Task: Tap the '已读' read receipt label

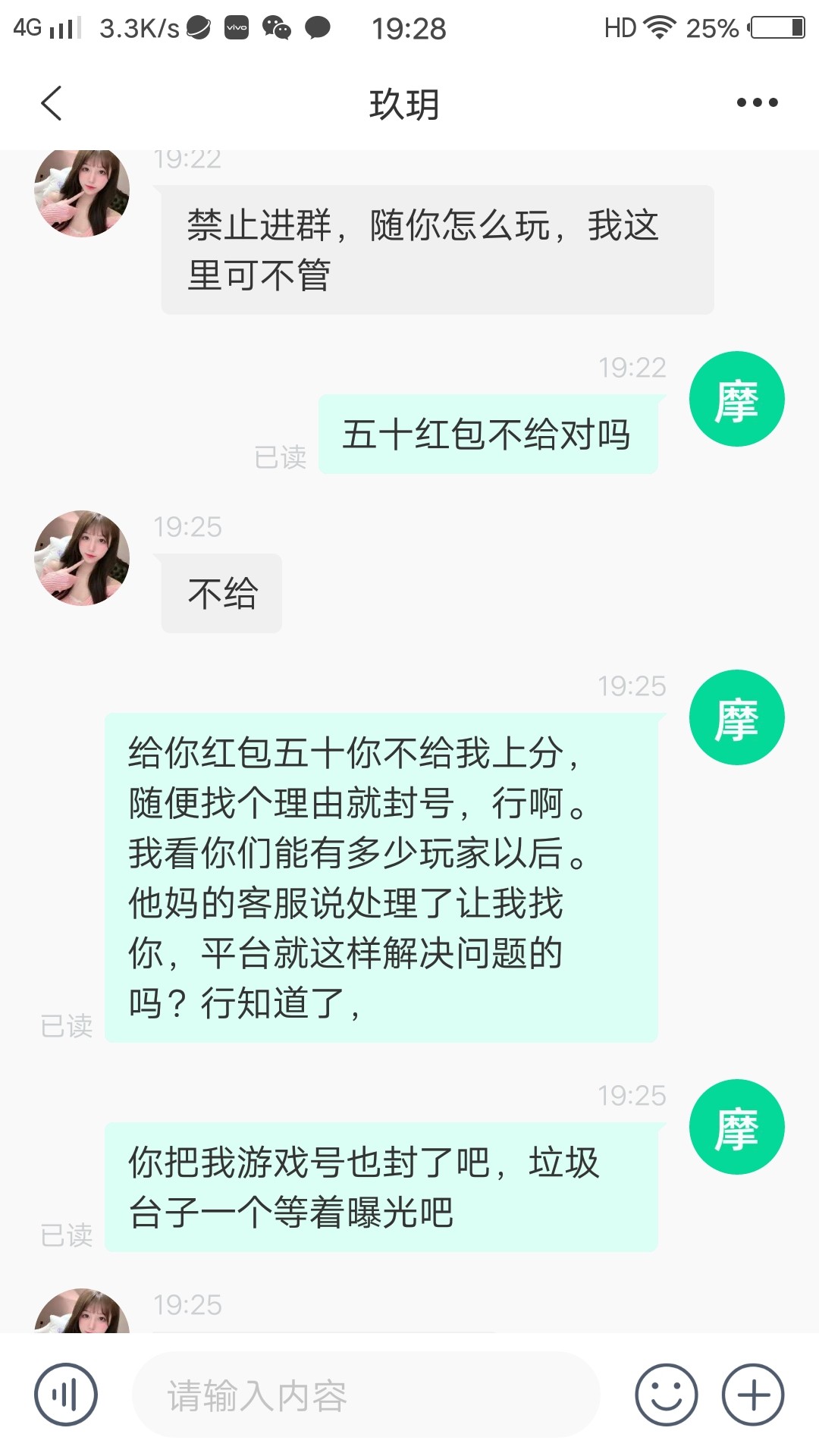Action: coord(68,1028)
